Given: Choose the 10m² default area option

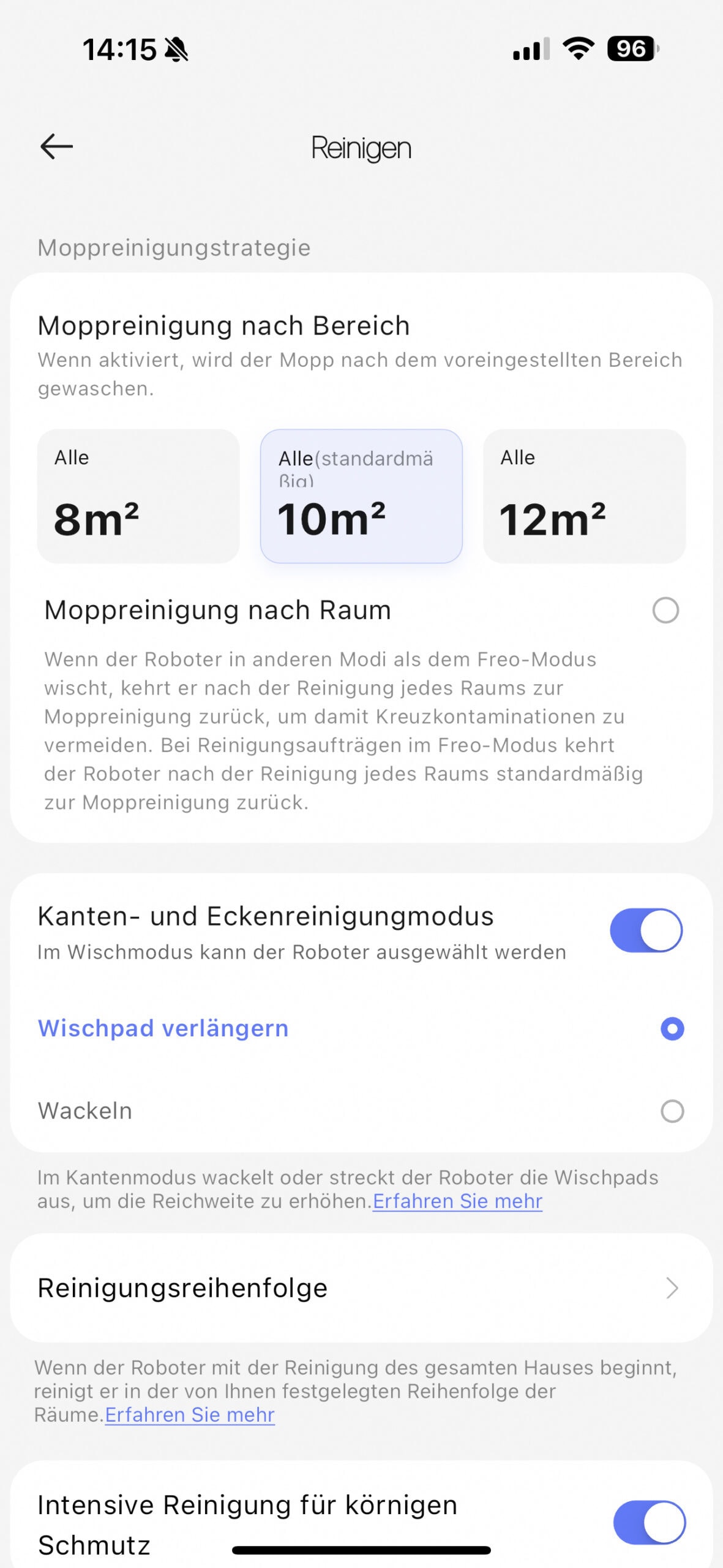Looking at the screenshot, I should (x=361, y=496).
